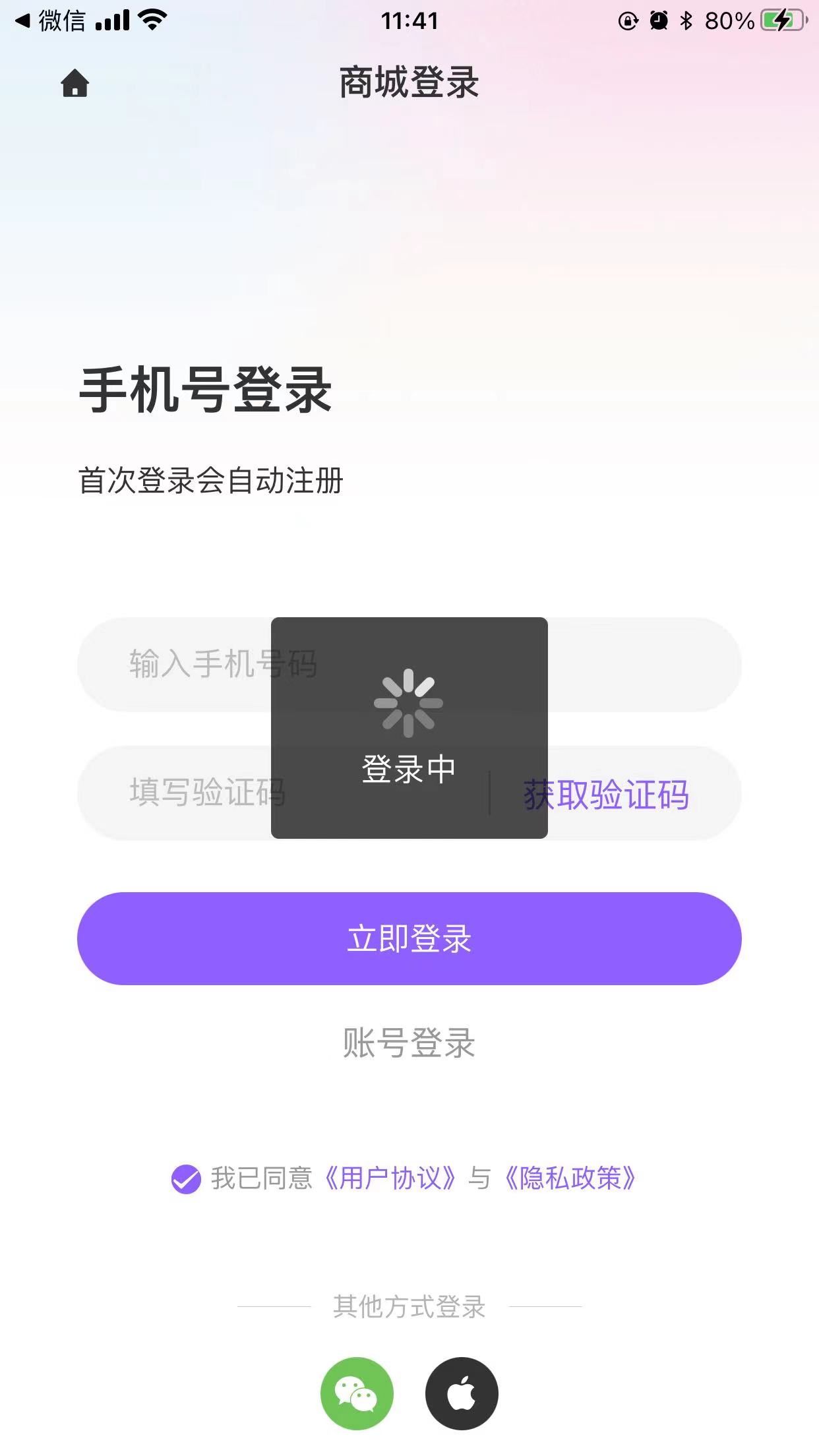The height and width of the screenshot is (1456, 819).
Task: Tap the 立即登录 button
Action: click(x=409, y=938)
